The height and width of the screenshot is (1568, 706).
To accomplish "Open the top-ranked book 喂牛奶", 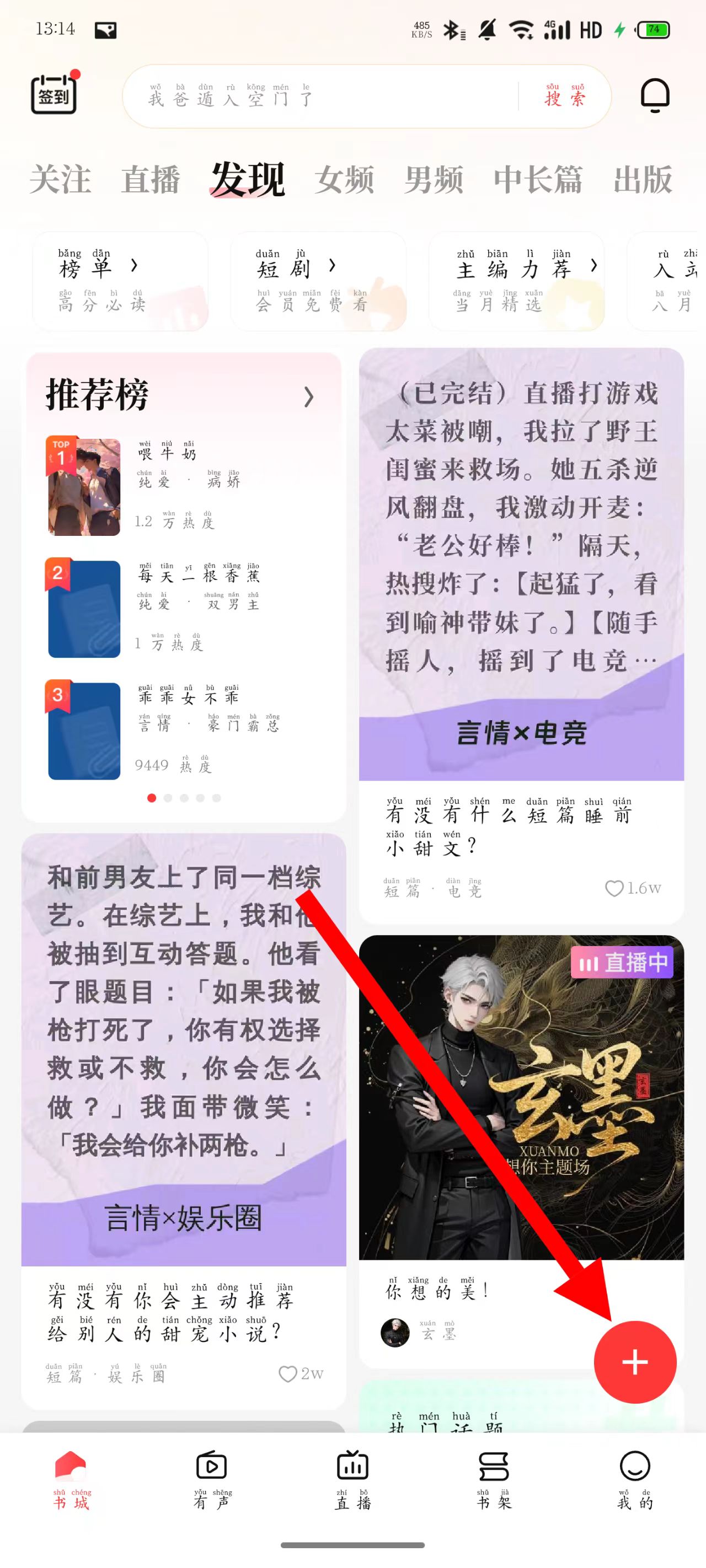I will click(x=183, y=486).
